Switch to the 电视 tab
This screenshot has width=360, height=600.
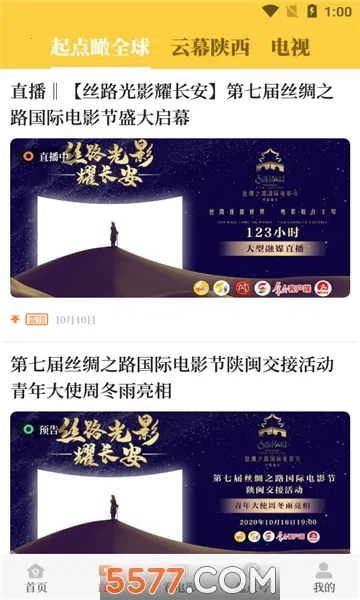tap(290, 47)
